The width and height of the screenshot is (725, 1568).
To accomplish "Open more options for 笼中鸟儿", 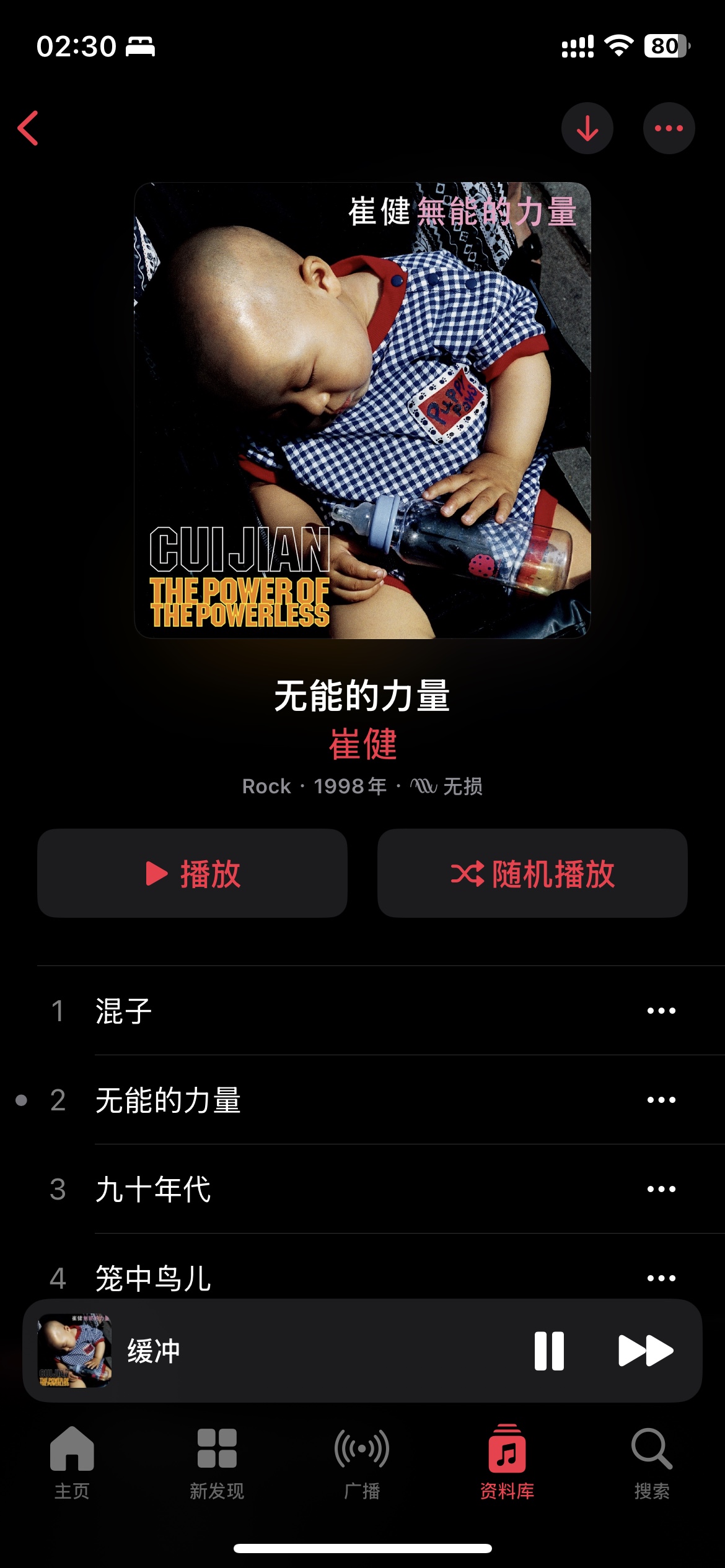I will tap(661, 1278).
